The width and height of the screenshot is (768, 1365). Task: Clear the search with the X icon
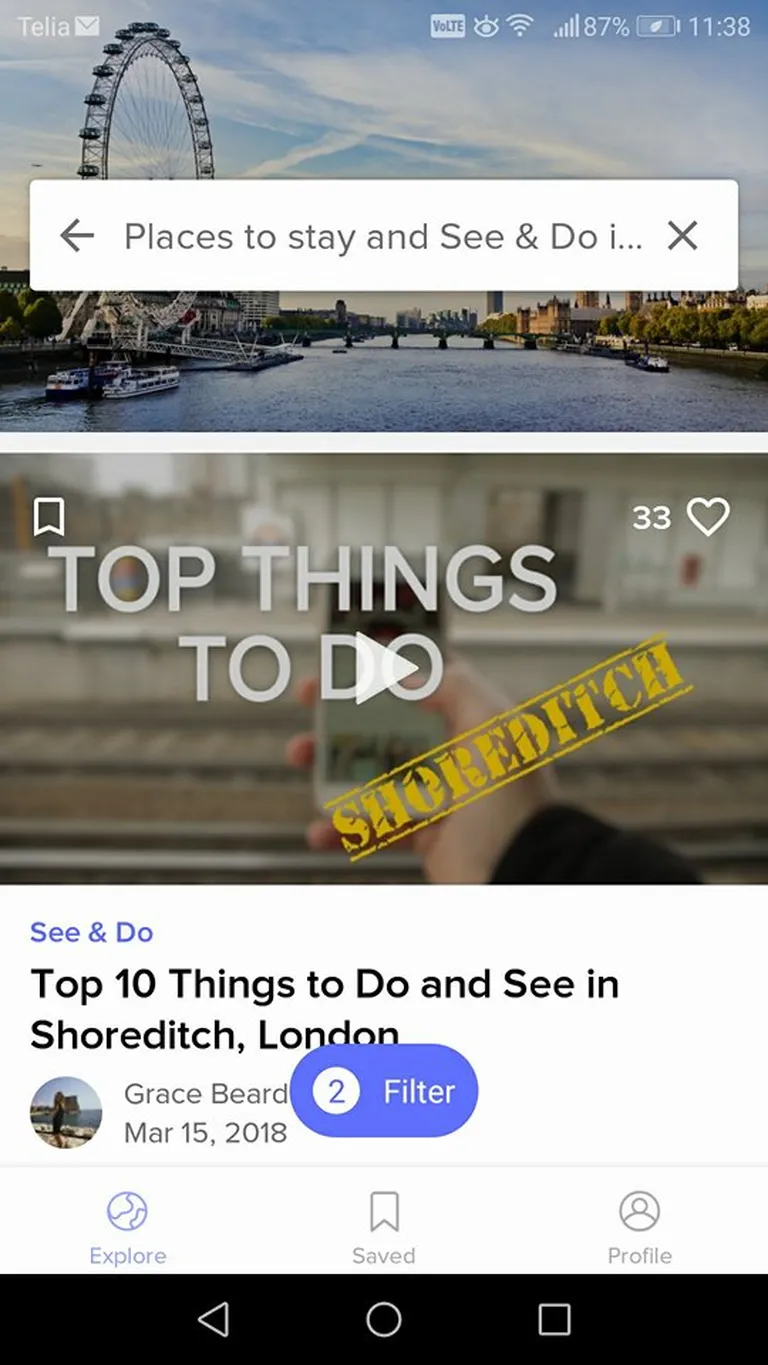coord(682,236)
